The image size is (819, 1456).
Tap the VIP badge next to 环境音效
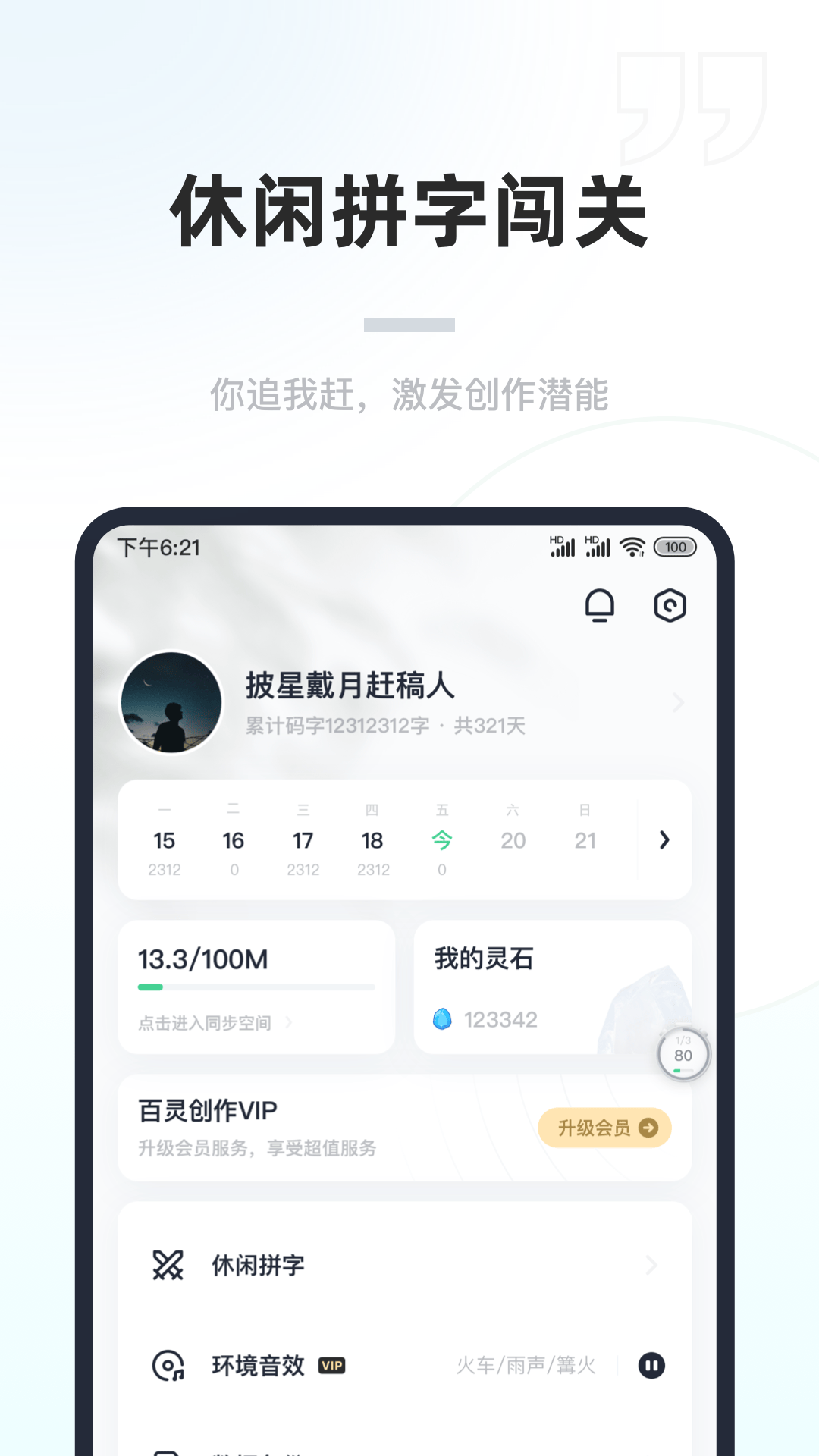pos(331,1367)
